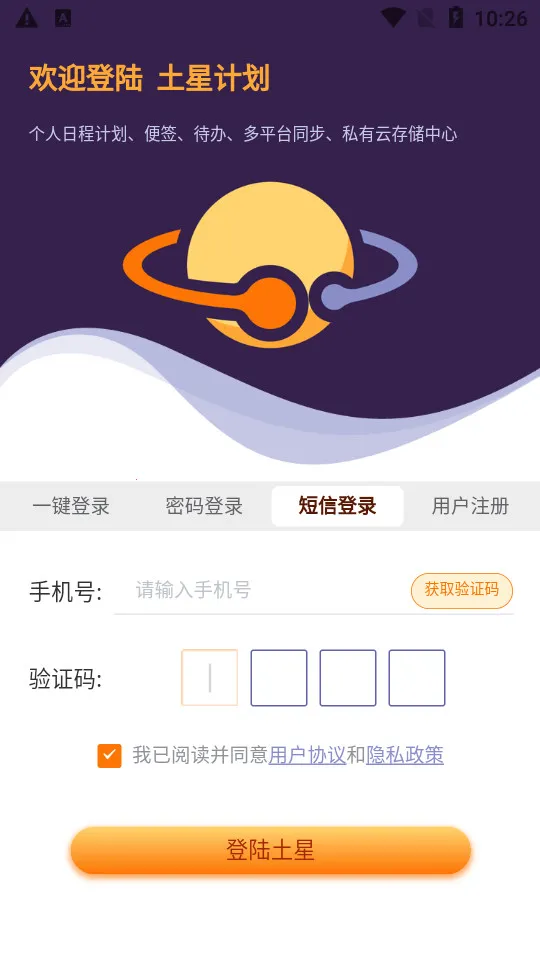
Task: Tap 获取验证码 to request a code
Action: coord(462,591)
